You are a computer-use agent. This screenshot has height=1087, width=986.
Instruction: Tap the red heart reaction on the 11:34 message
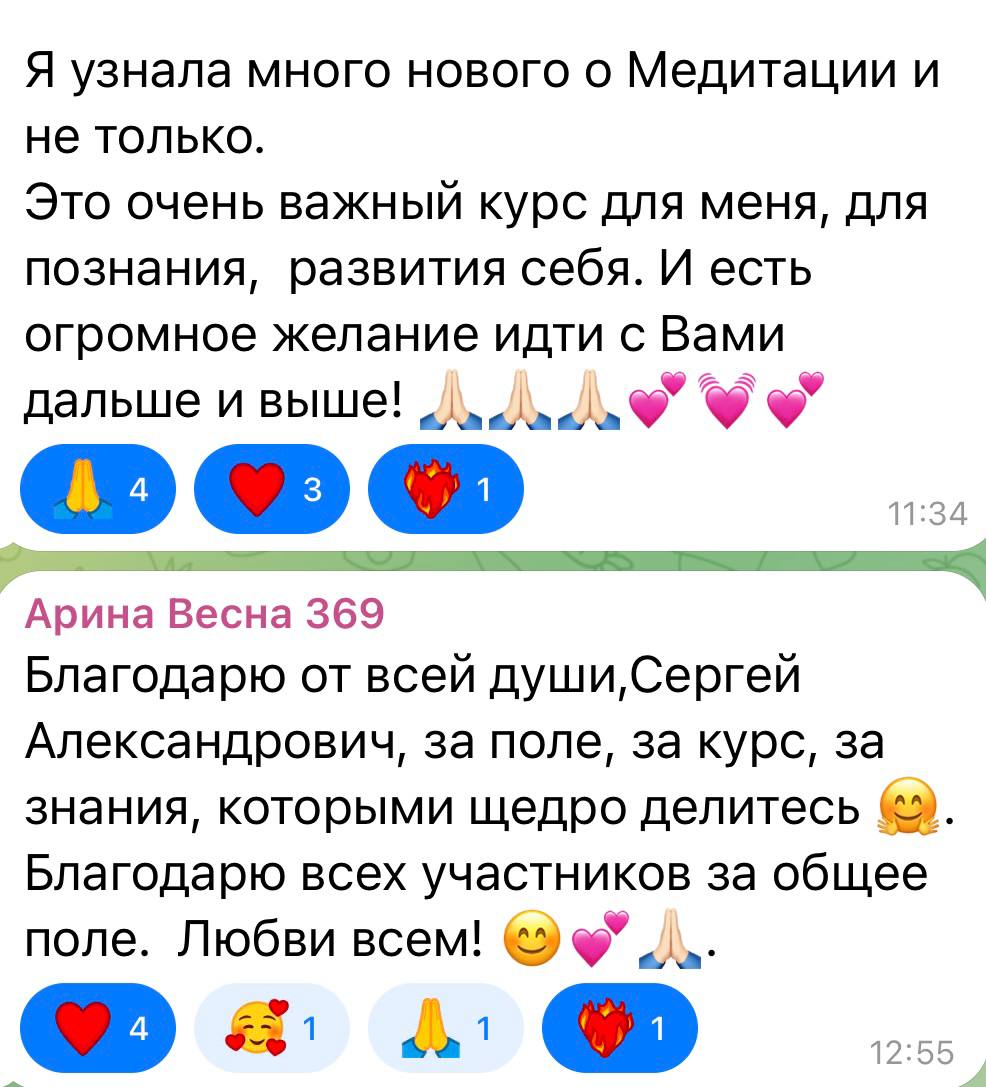[272, 490]
